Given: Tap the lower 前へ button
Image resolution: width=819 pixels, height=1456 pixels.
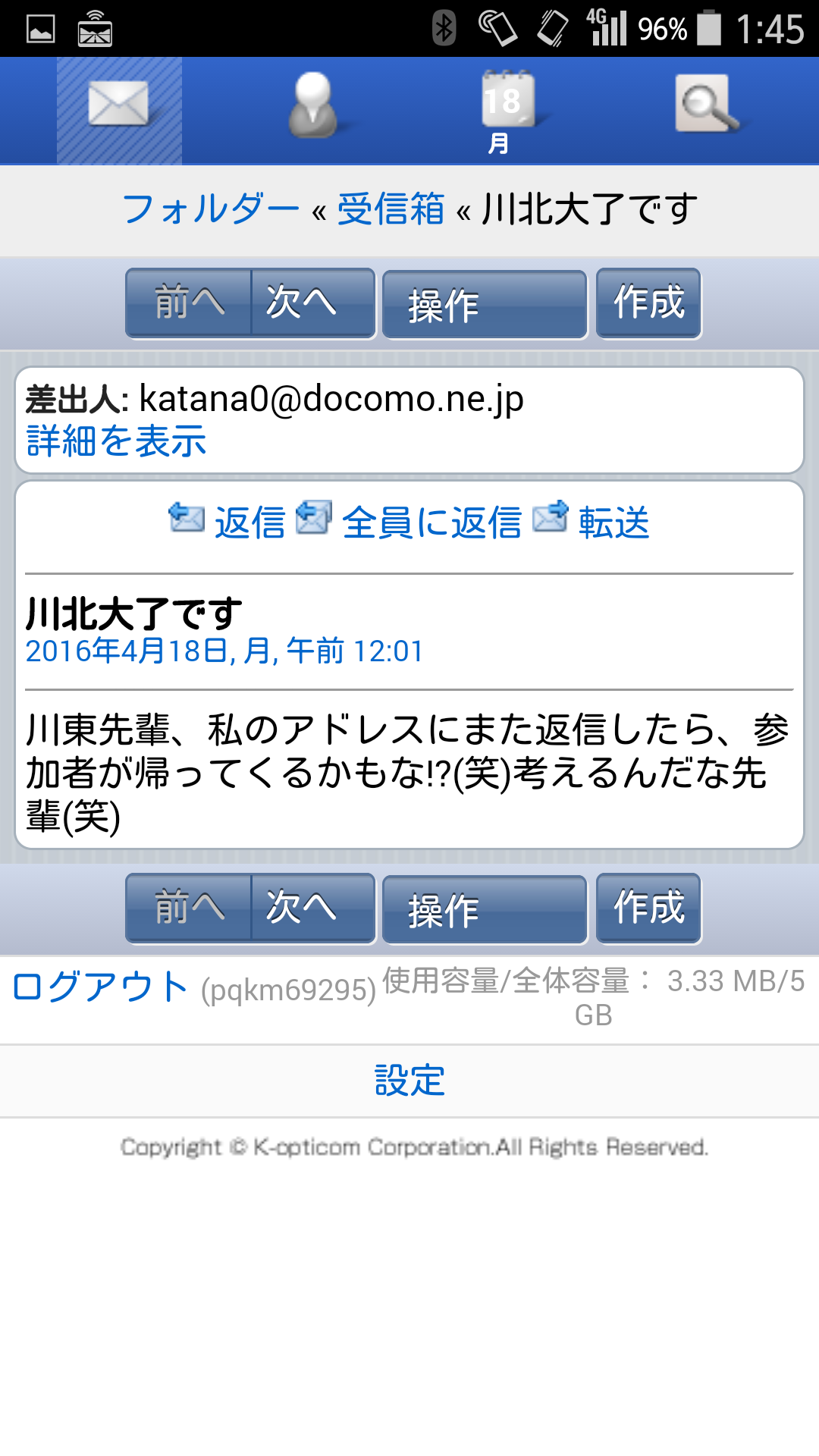Looking at the screenshot, I should 189,908.
